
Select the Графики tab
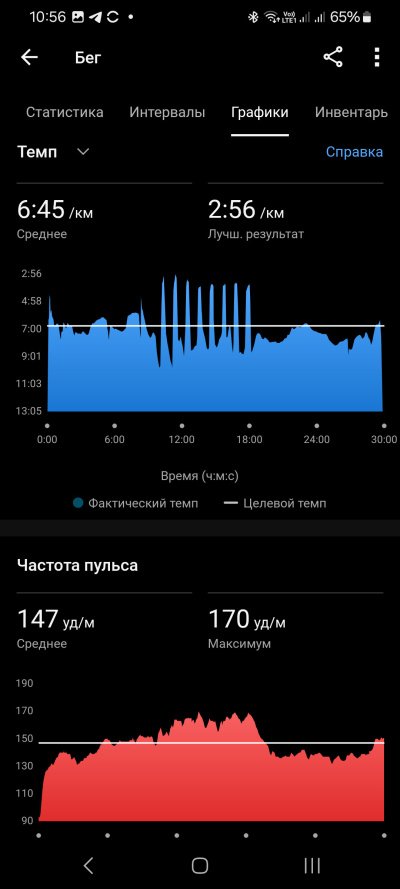point(259,112)
